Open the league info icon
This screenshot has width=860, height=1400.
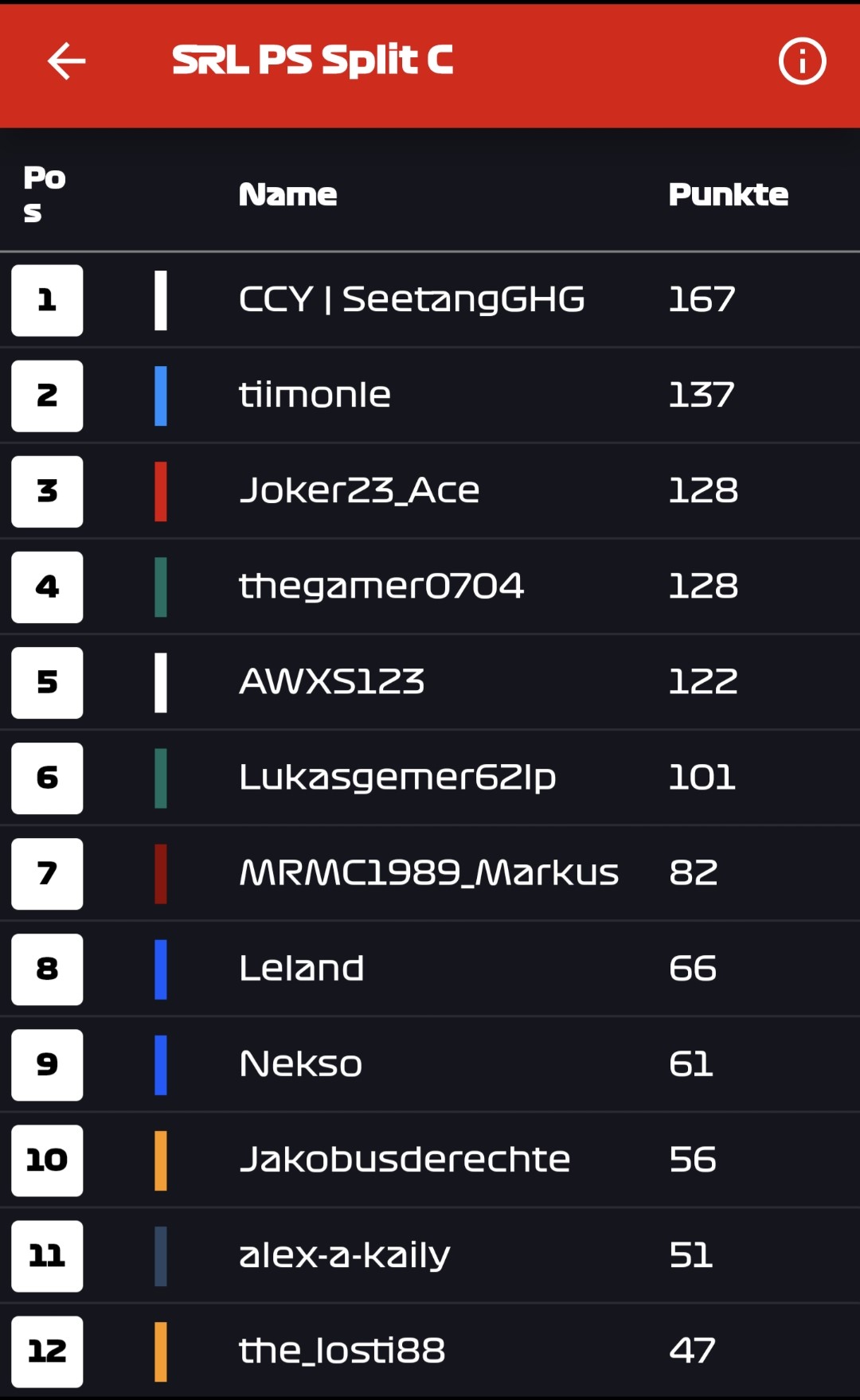click(x=802, y=61)
